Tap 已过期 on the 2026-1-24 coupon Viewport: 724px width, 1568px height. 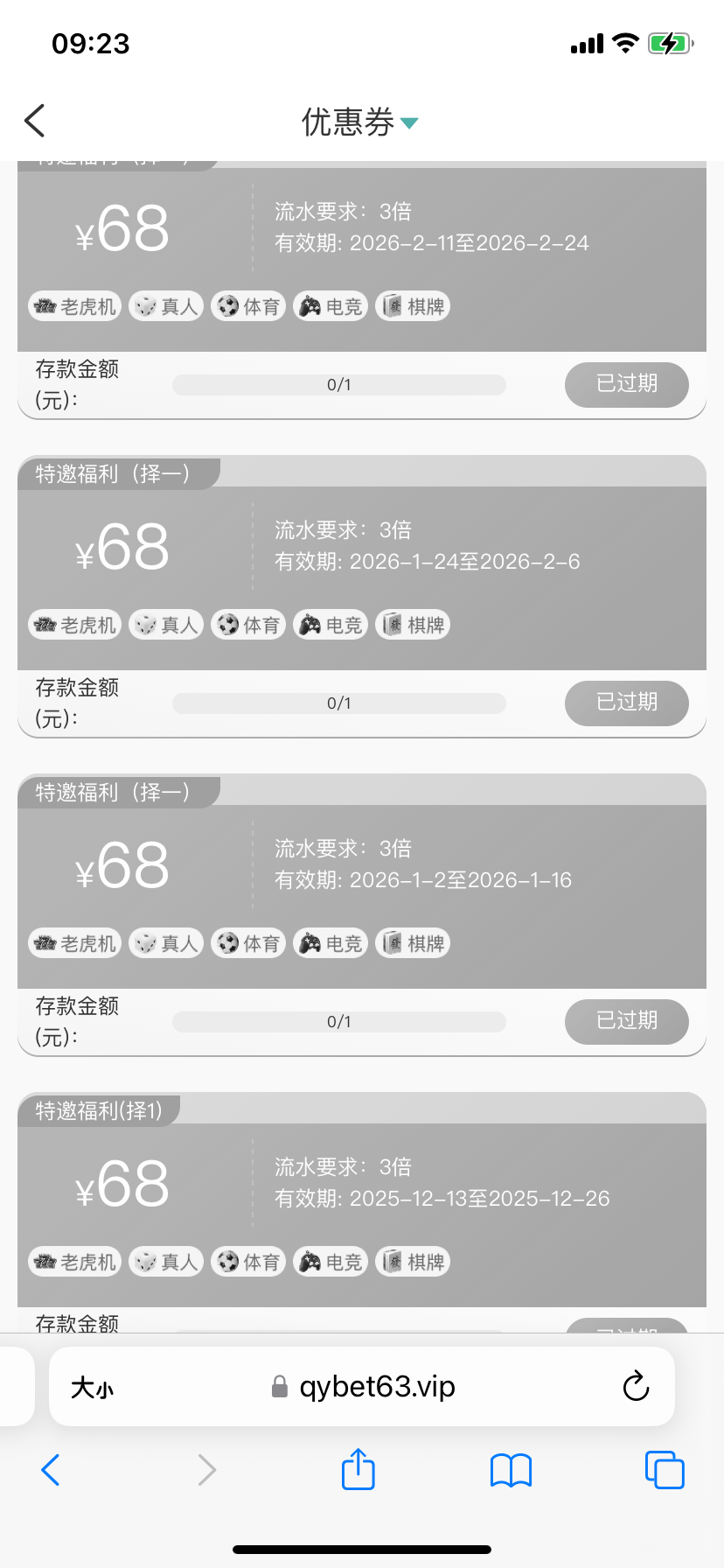point(626,703)
